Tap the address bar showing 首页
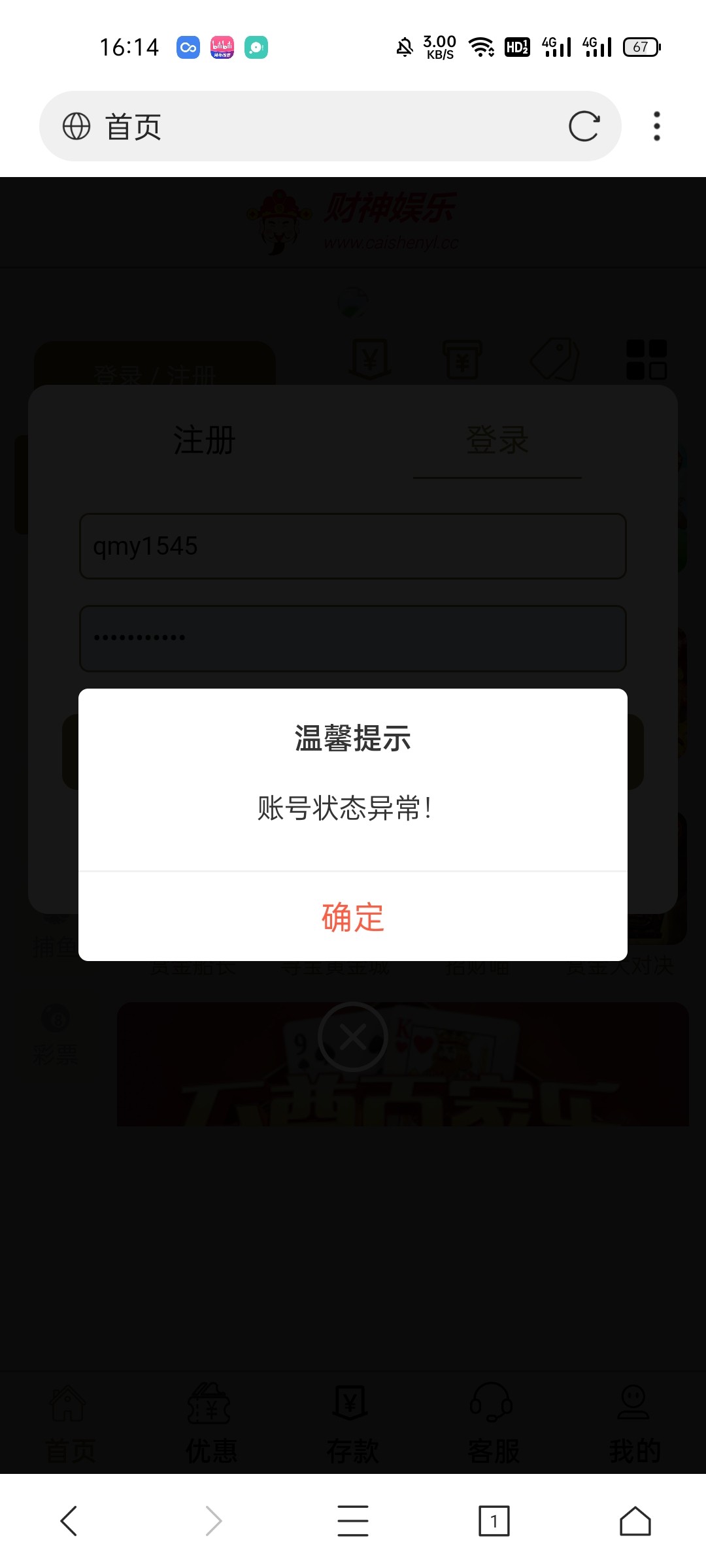Screen dimensions: 706x1568 click(x=314, y=126)
